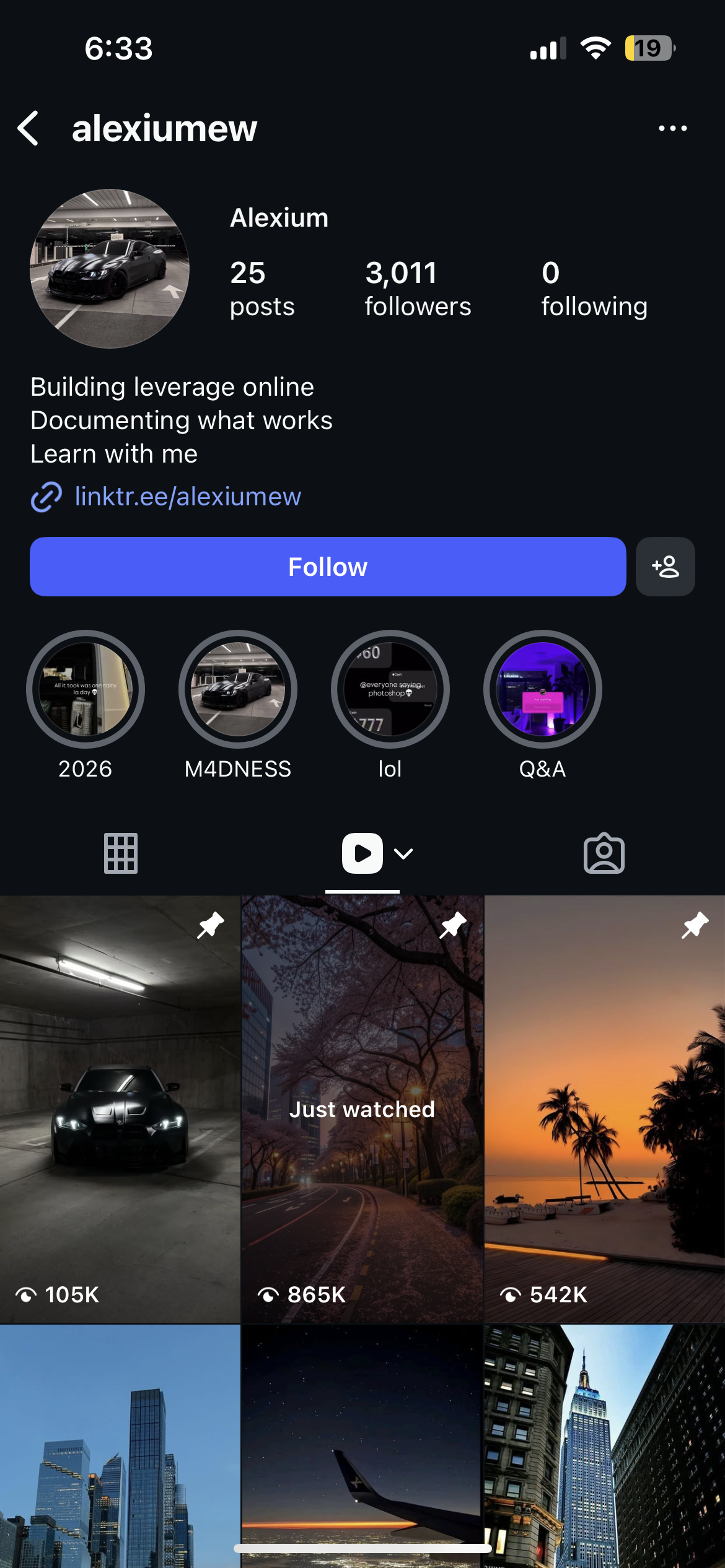Screen dimensions: 725x1568
Task: Go back from the alexiumew profile
Action: (x=29, y=128)
